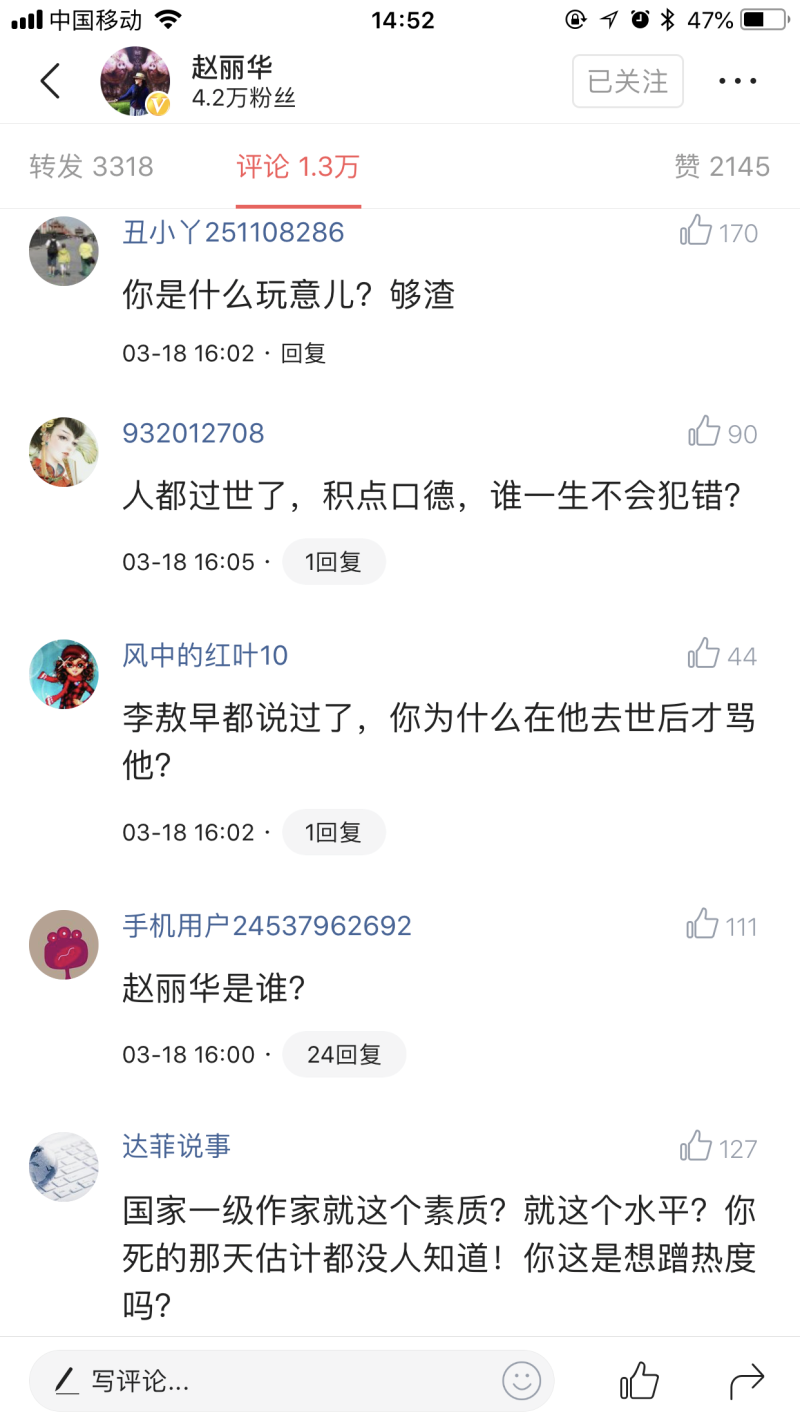Go back using the top-left arrow
The height and width of the screenshot is (1422, 800).
[x=50, y=81]
